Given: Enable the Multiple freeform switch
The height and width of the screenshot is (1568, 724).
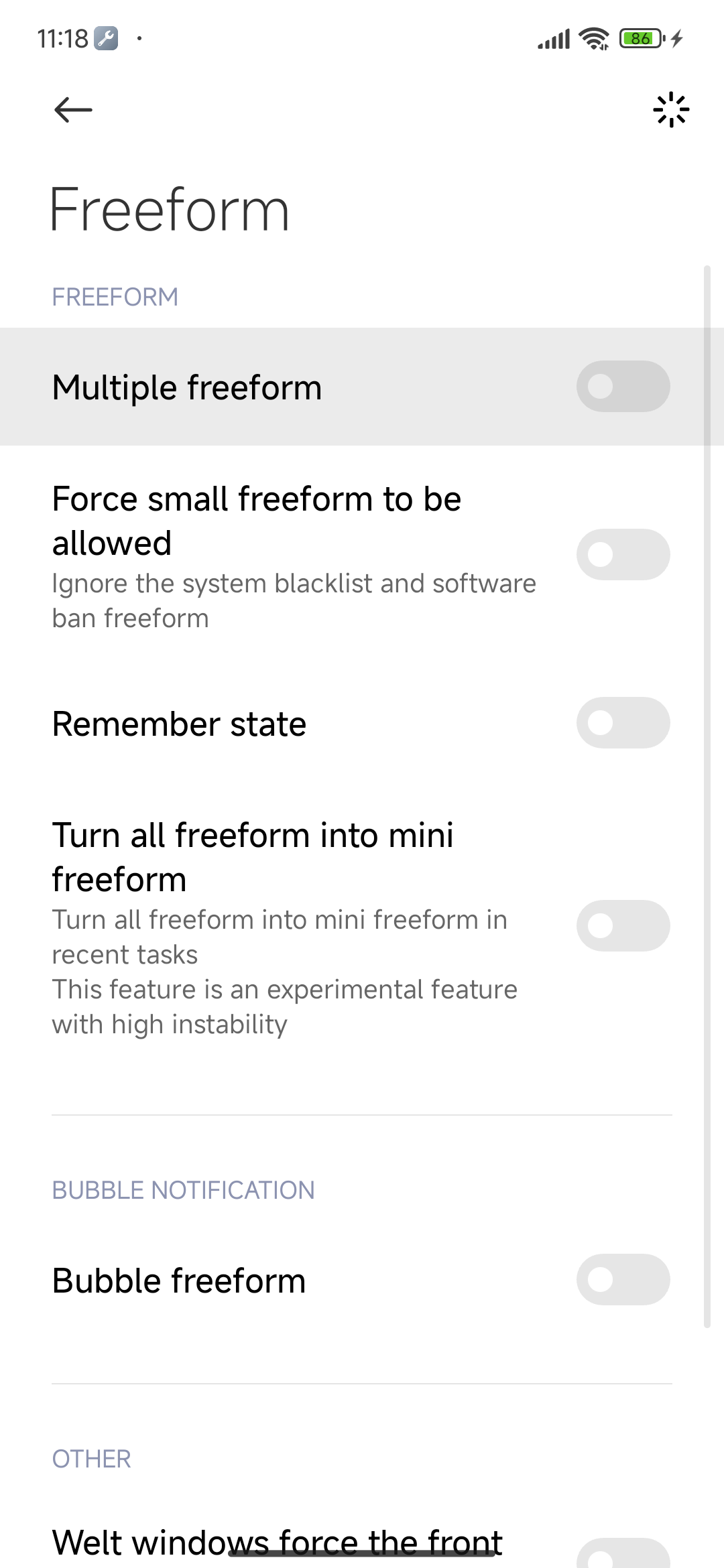Looking at the screenshot, I should click(623, 387).
